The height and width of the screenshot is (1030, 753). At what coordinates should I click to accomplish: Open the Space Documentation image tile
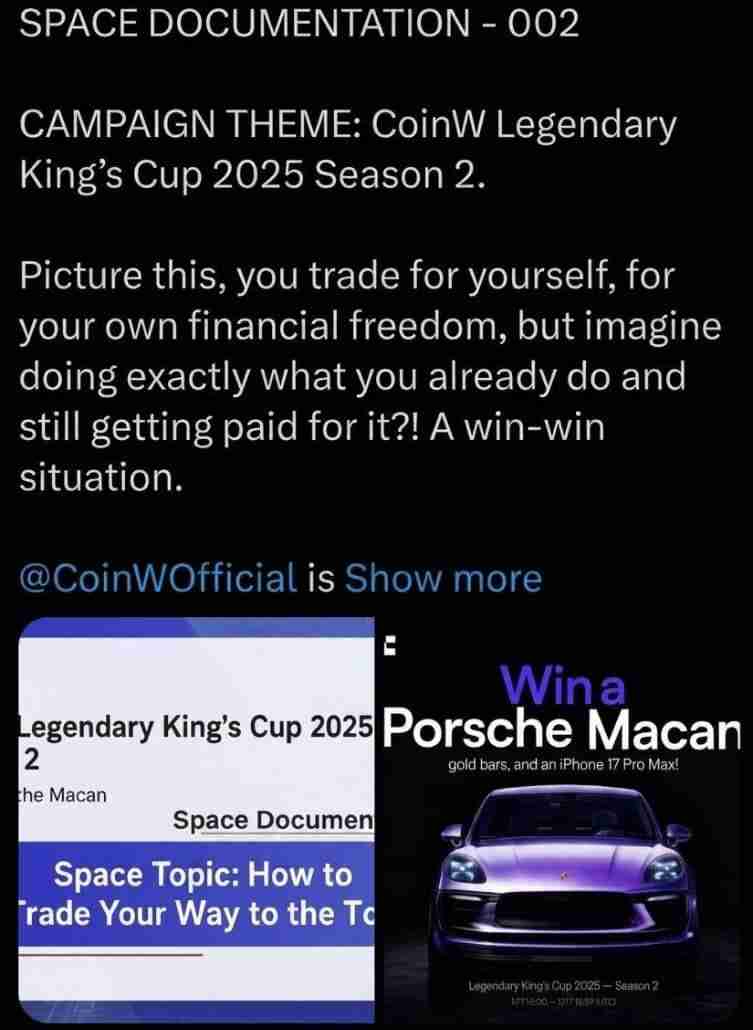pos(196,820)
